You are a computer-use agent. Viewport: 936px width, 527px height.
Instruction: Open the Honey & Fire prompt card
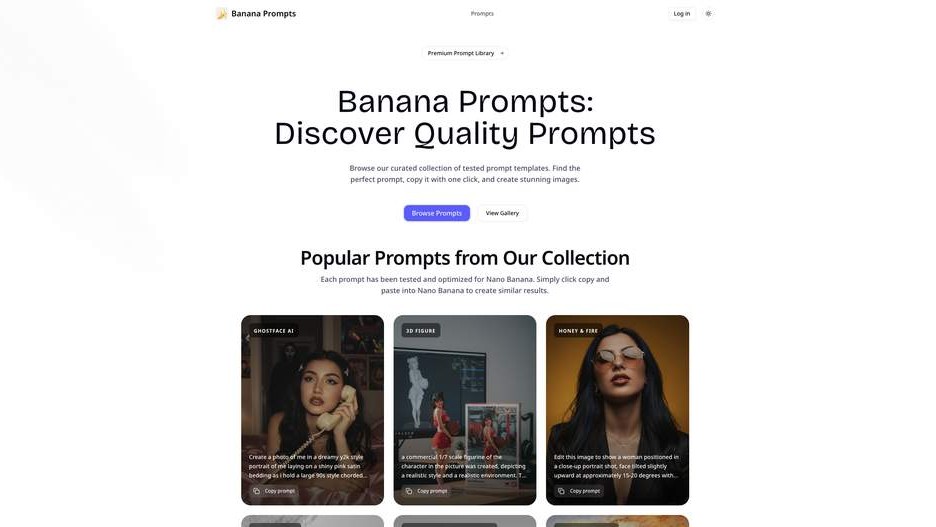click(x=617, y=410)
